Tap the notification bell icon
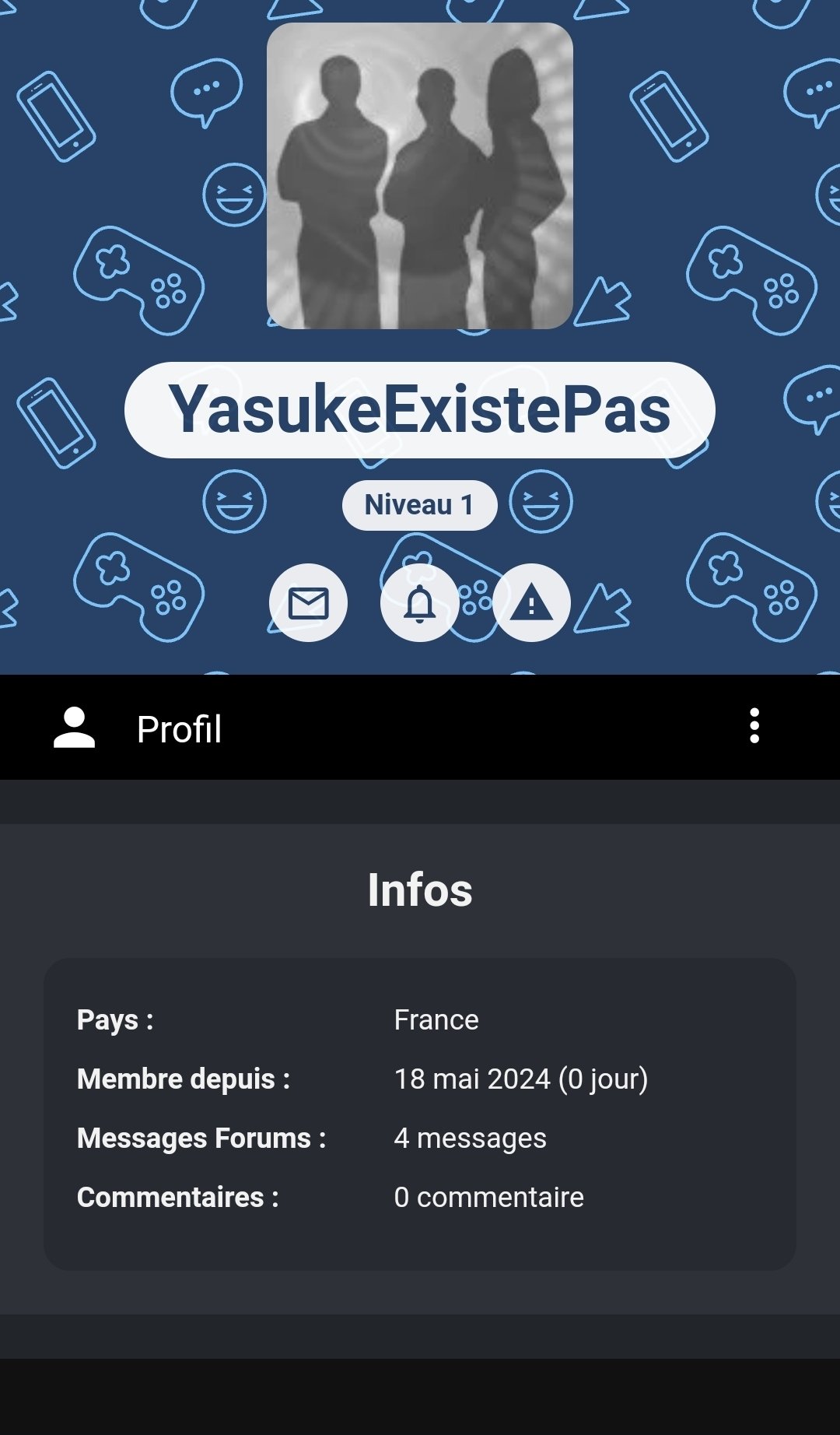 click(419, 602)
